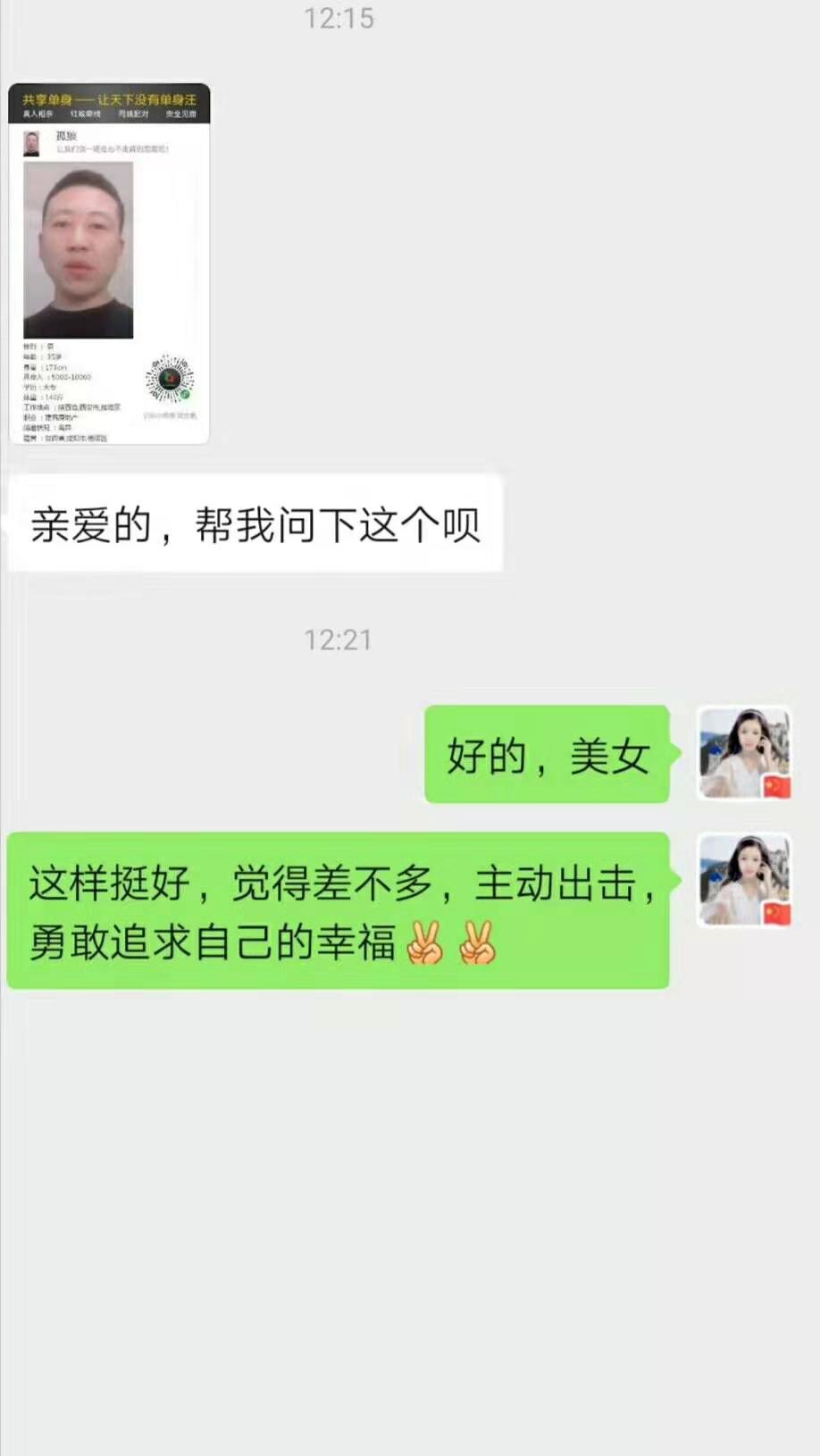Select the man's large portrait photo

(79, 250)
